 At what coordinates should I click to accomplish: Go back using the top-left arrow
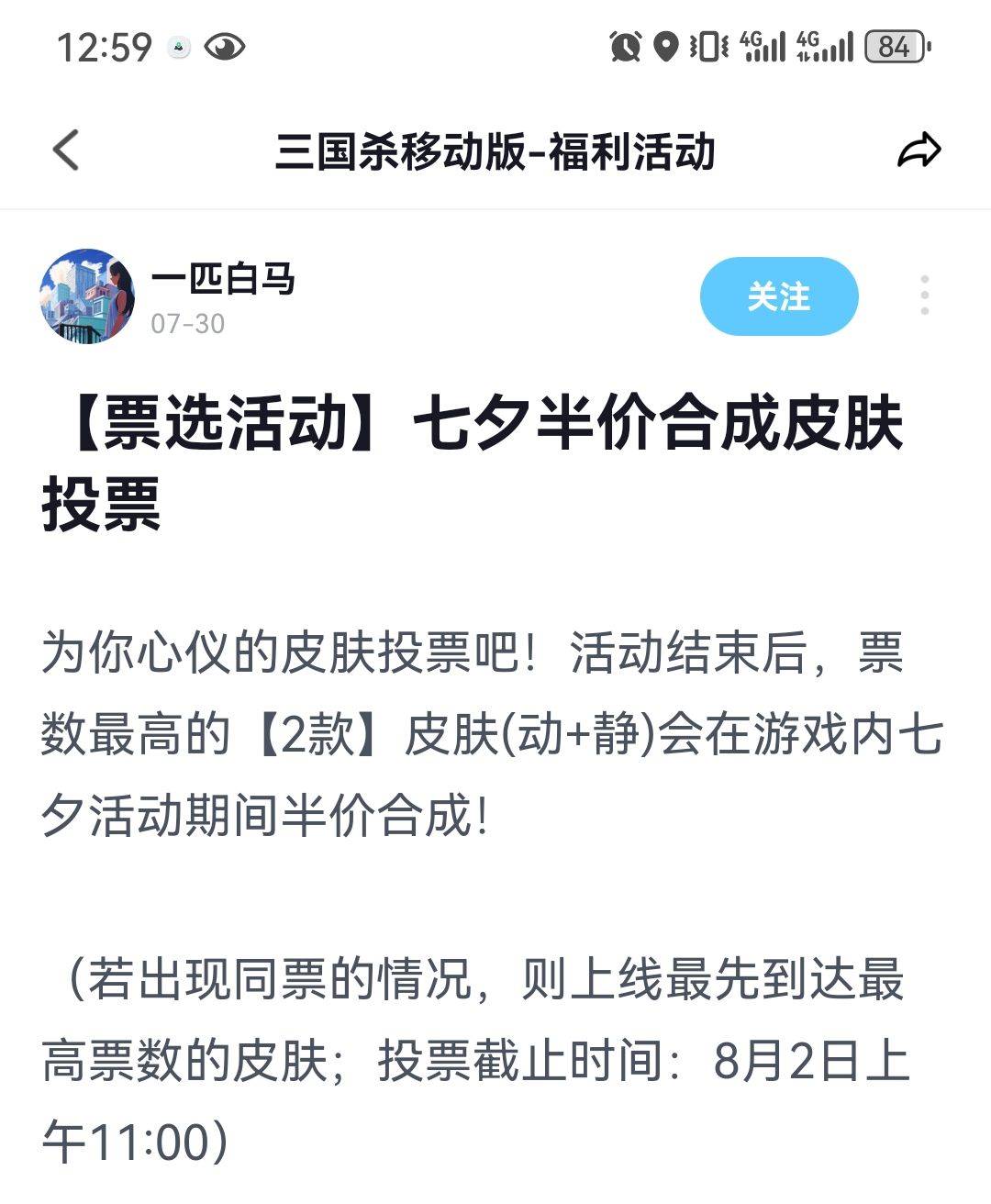tap(66, 150)
